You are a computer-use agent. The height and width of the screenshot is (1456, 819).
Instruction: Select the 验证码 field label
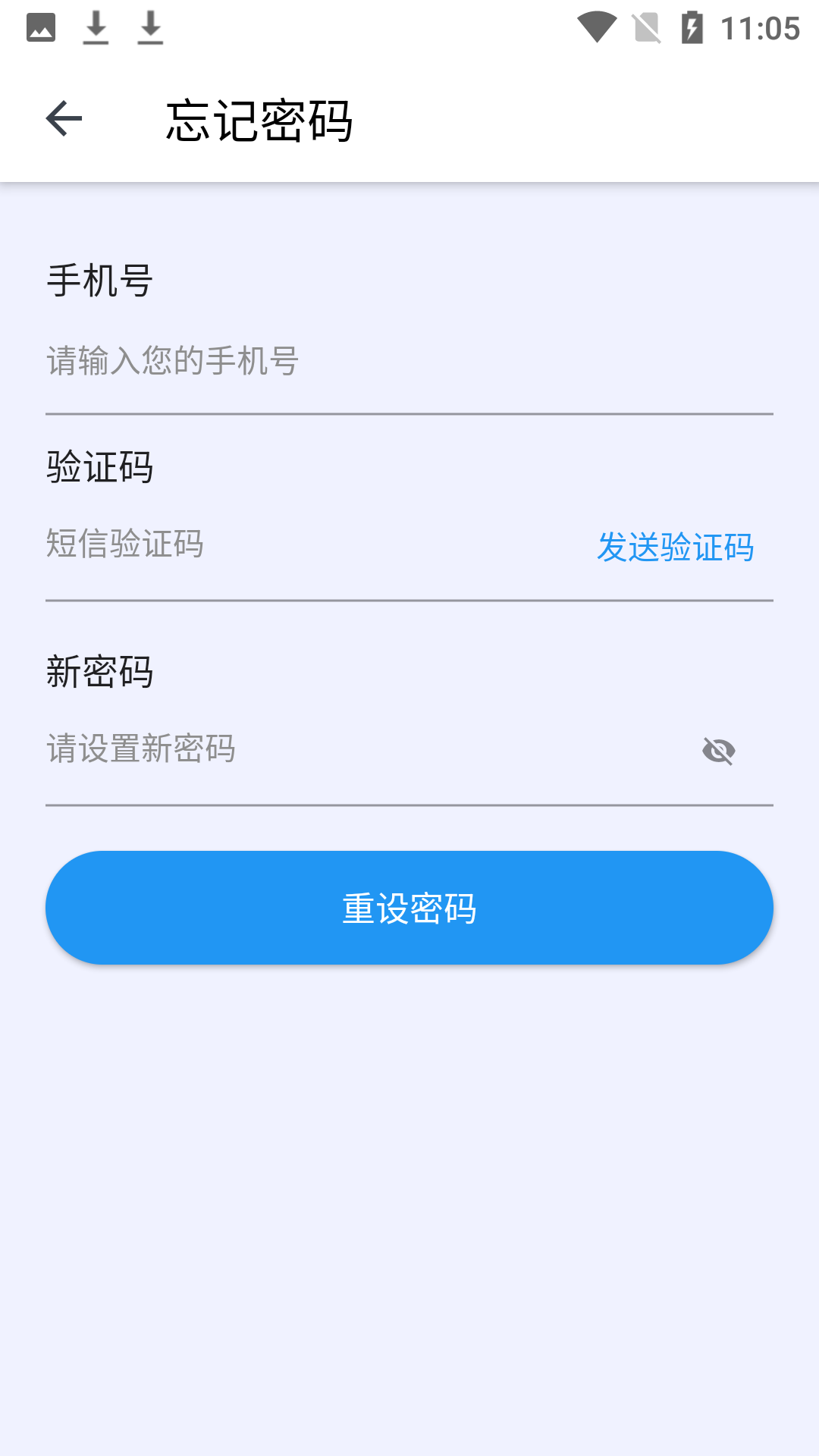click(x=99, y=467)
